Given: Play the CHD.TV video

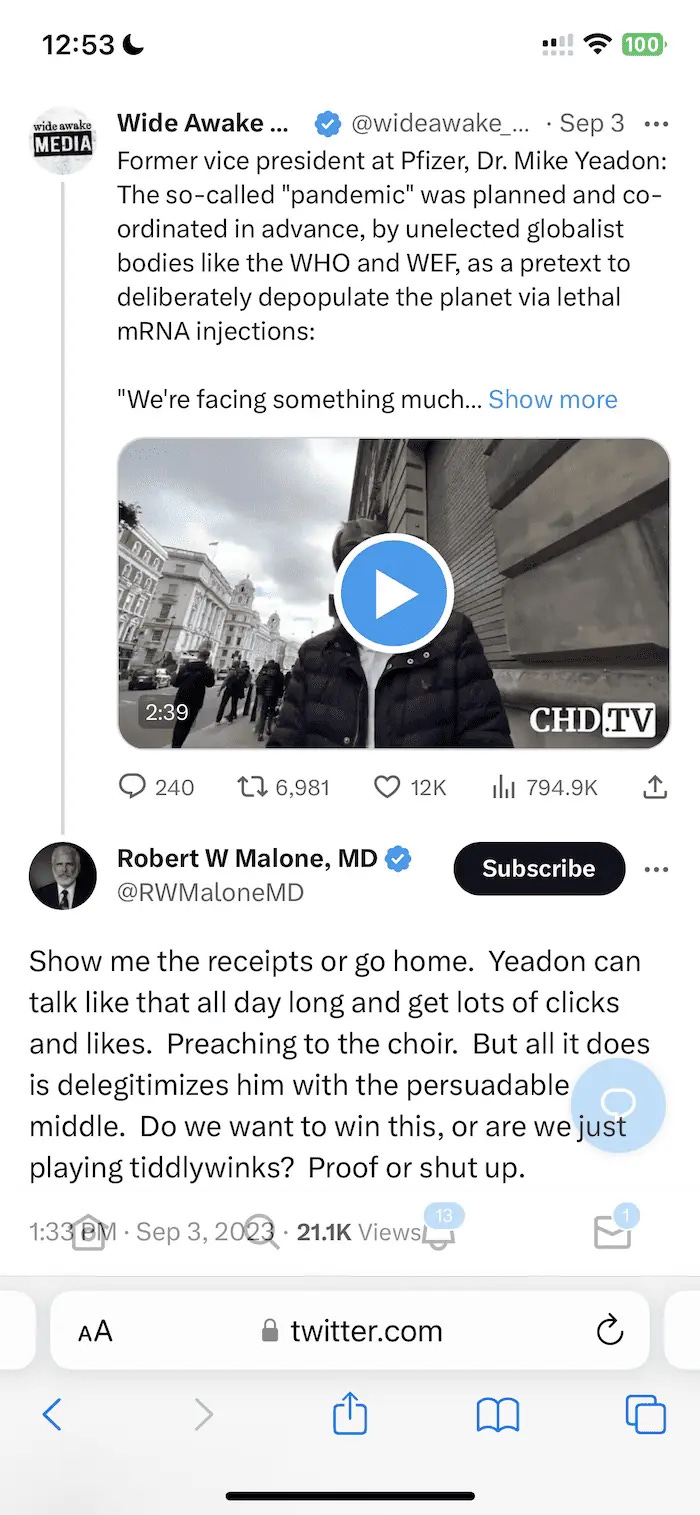Looking at the screenshot, I should (394, 594).
